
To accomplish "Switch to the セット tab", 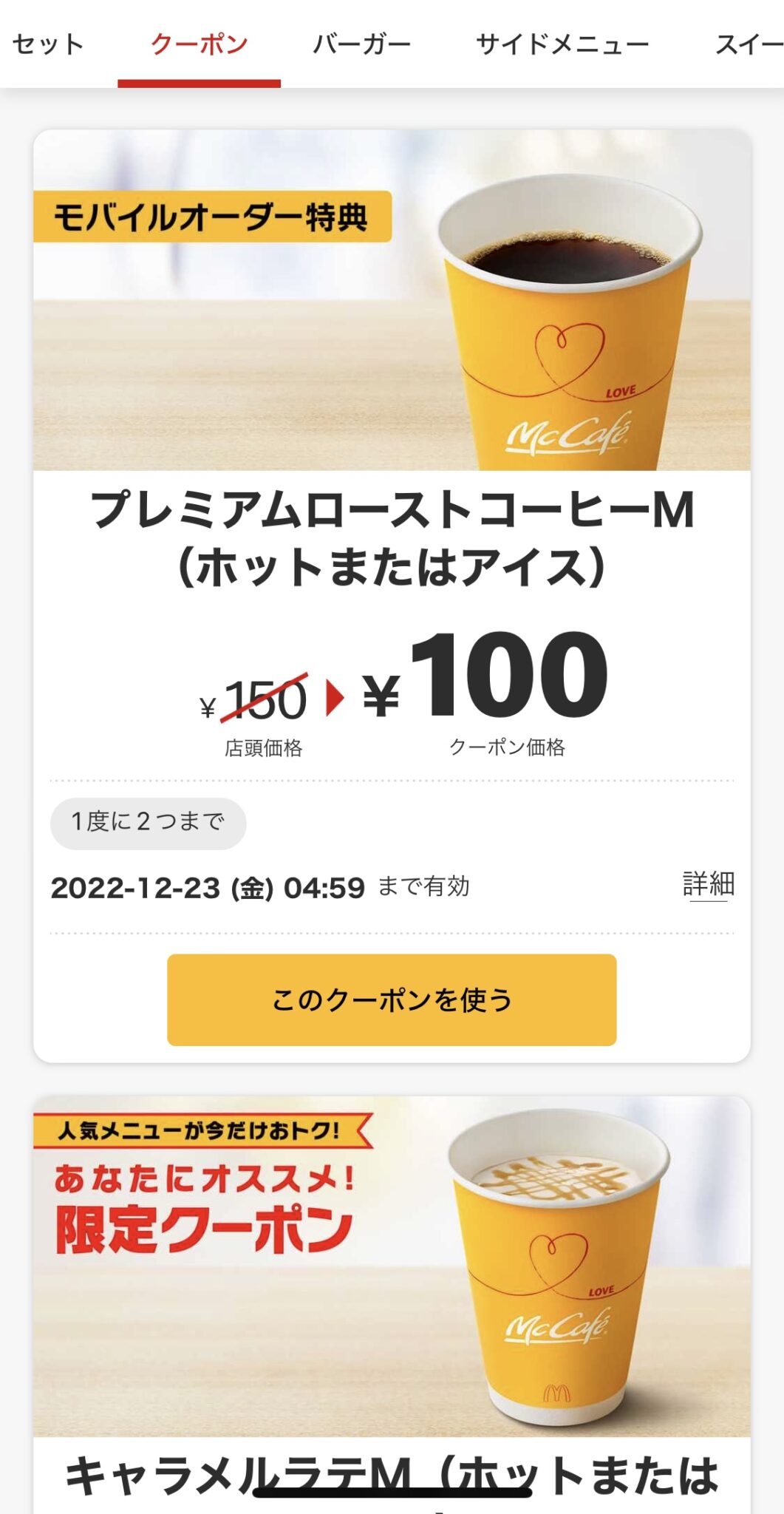I will (x=48, y=42).
